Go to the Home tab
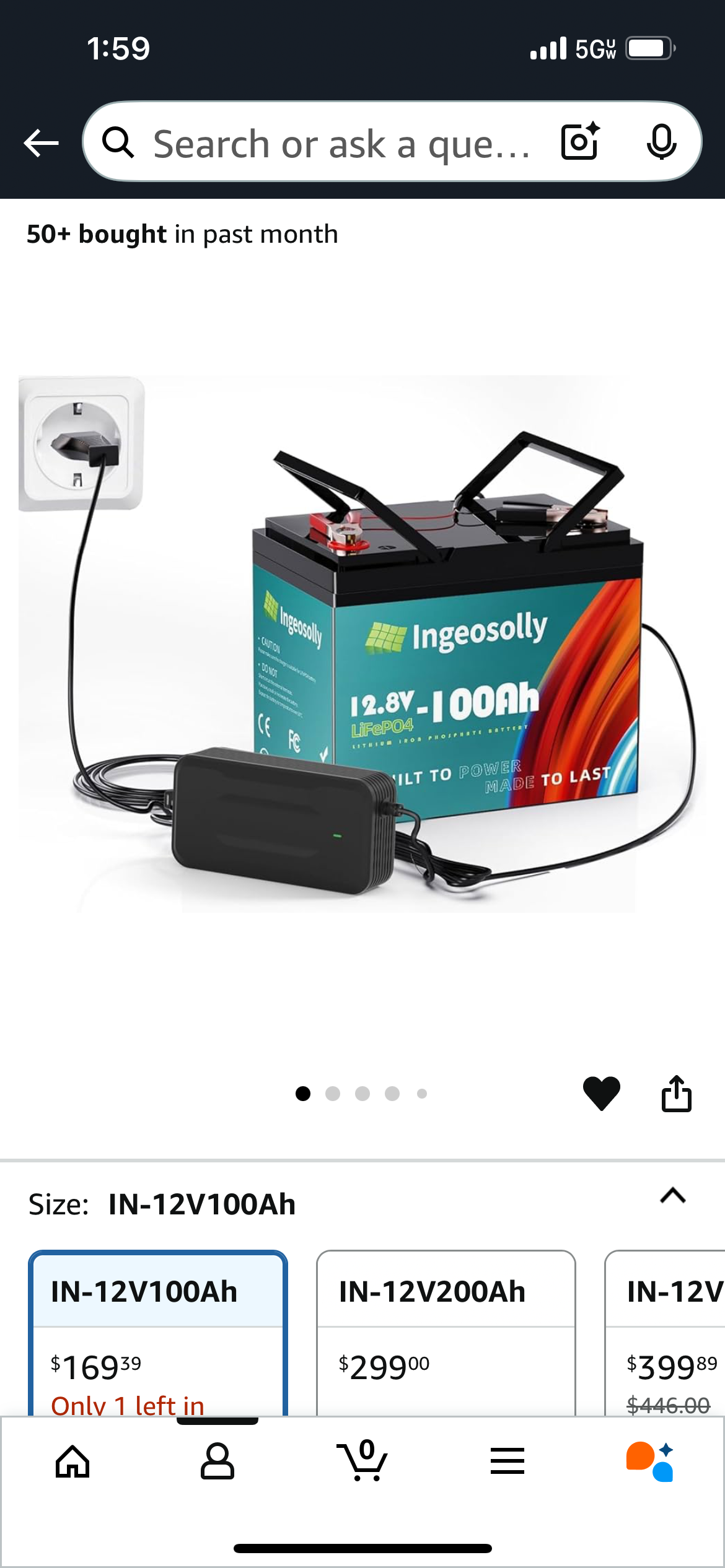Screen dimensions: 725x1568 tap(72, 1461)
